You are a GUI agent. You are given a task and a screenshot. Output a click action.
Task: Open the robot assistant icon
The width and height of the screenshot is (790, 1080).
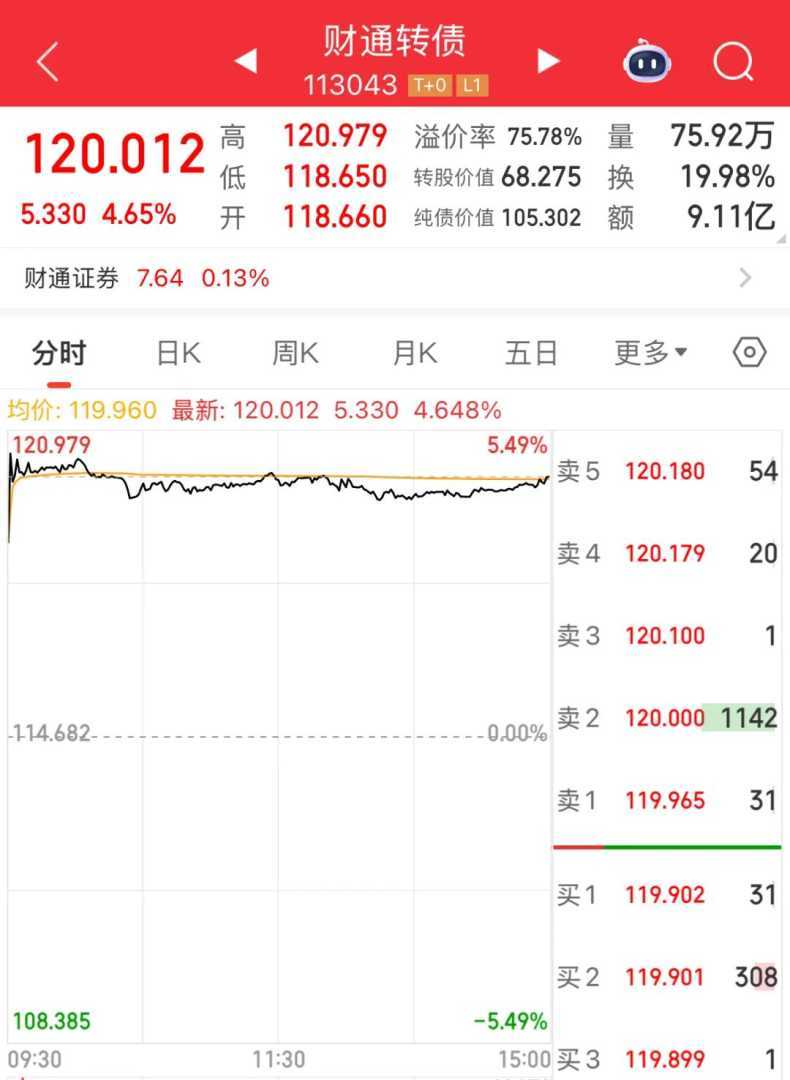click(647, 62)
